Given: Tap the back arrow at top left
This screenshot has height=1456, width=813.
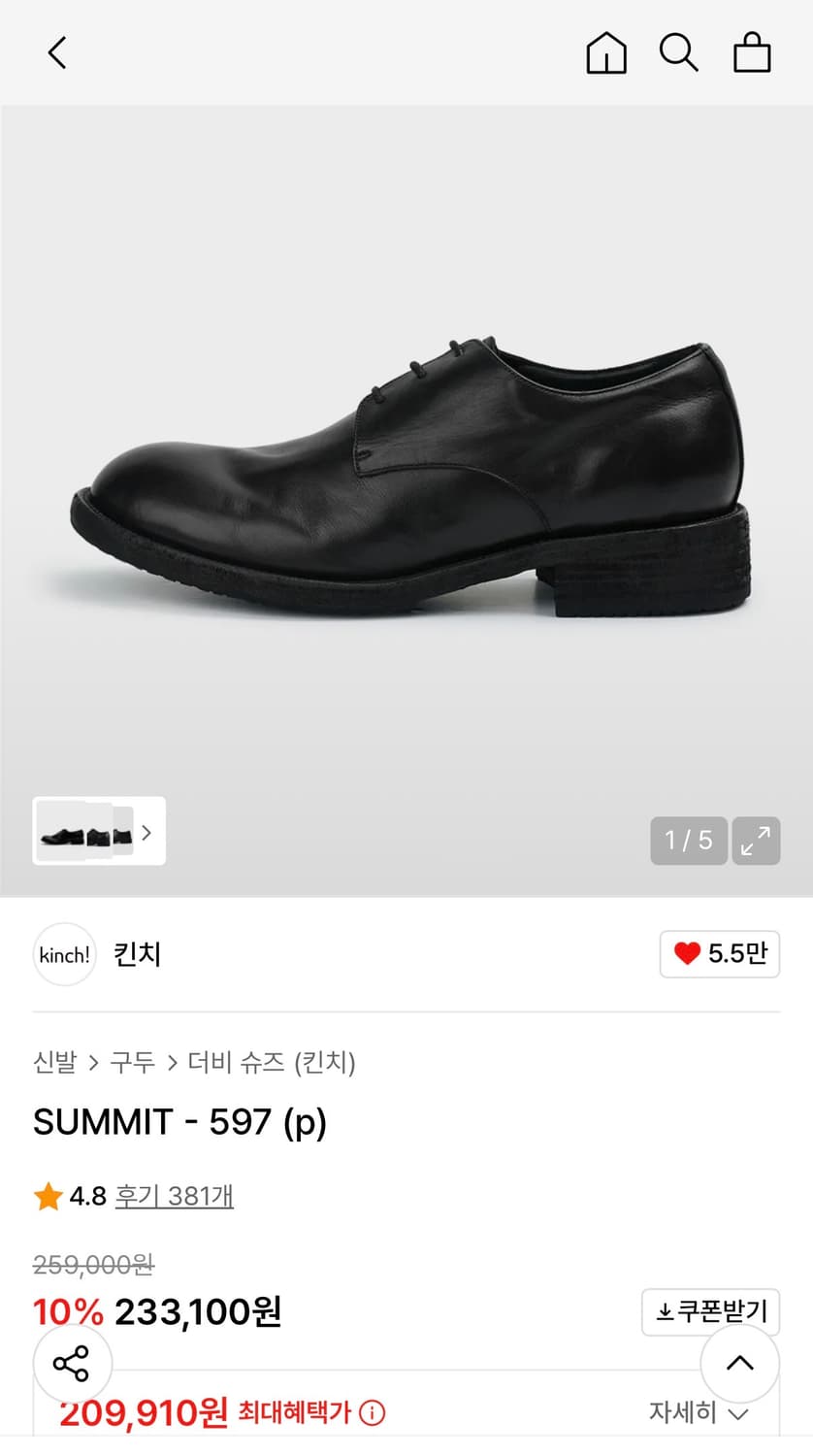Looking at the screenshot, I should pyautogui.click(x=56, y=53).
